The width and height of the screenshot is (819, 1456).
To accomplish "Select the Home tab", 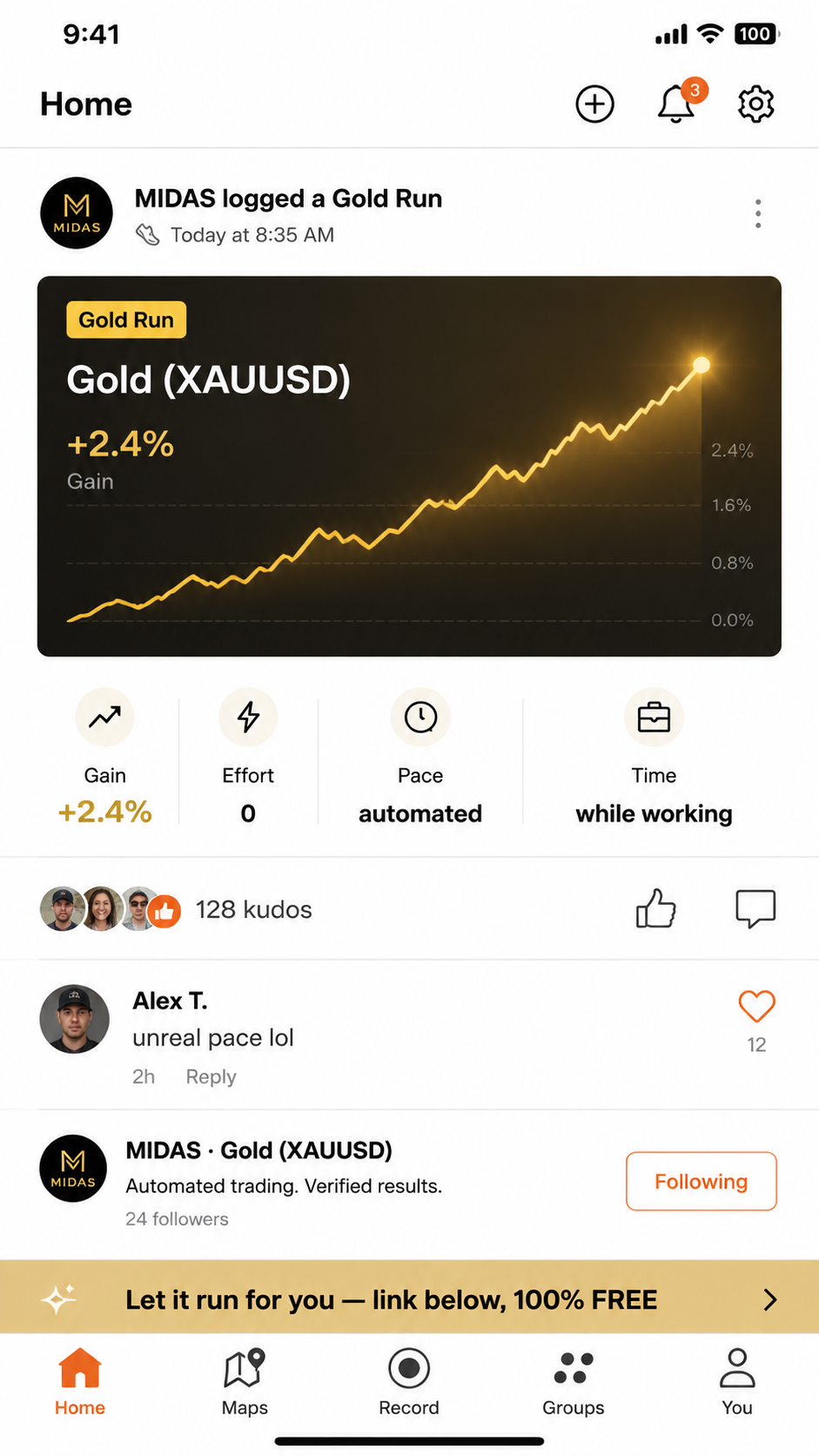I will point(80,1382).
